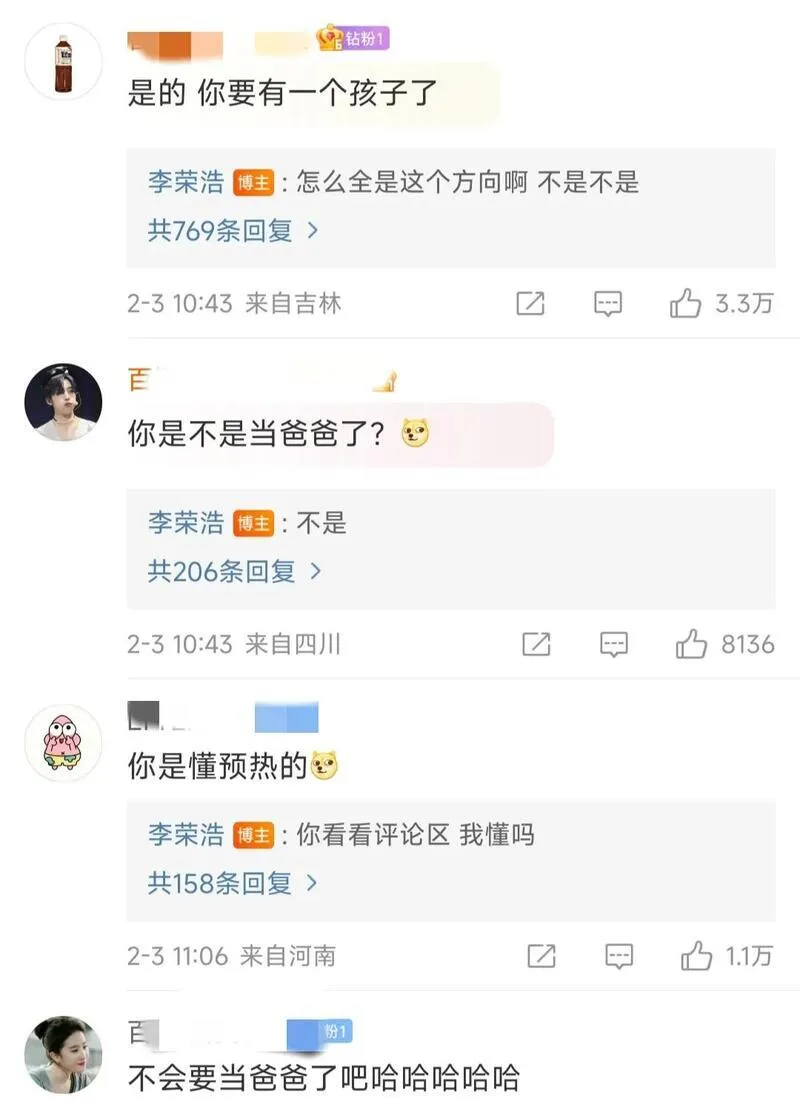Viewport: 800px width, 1101px height.
Task: Expand the 共769条回复 replies thread
Action: (232, 231)
